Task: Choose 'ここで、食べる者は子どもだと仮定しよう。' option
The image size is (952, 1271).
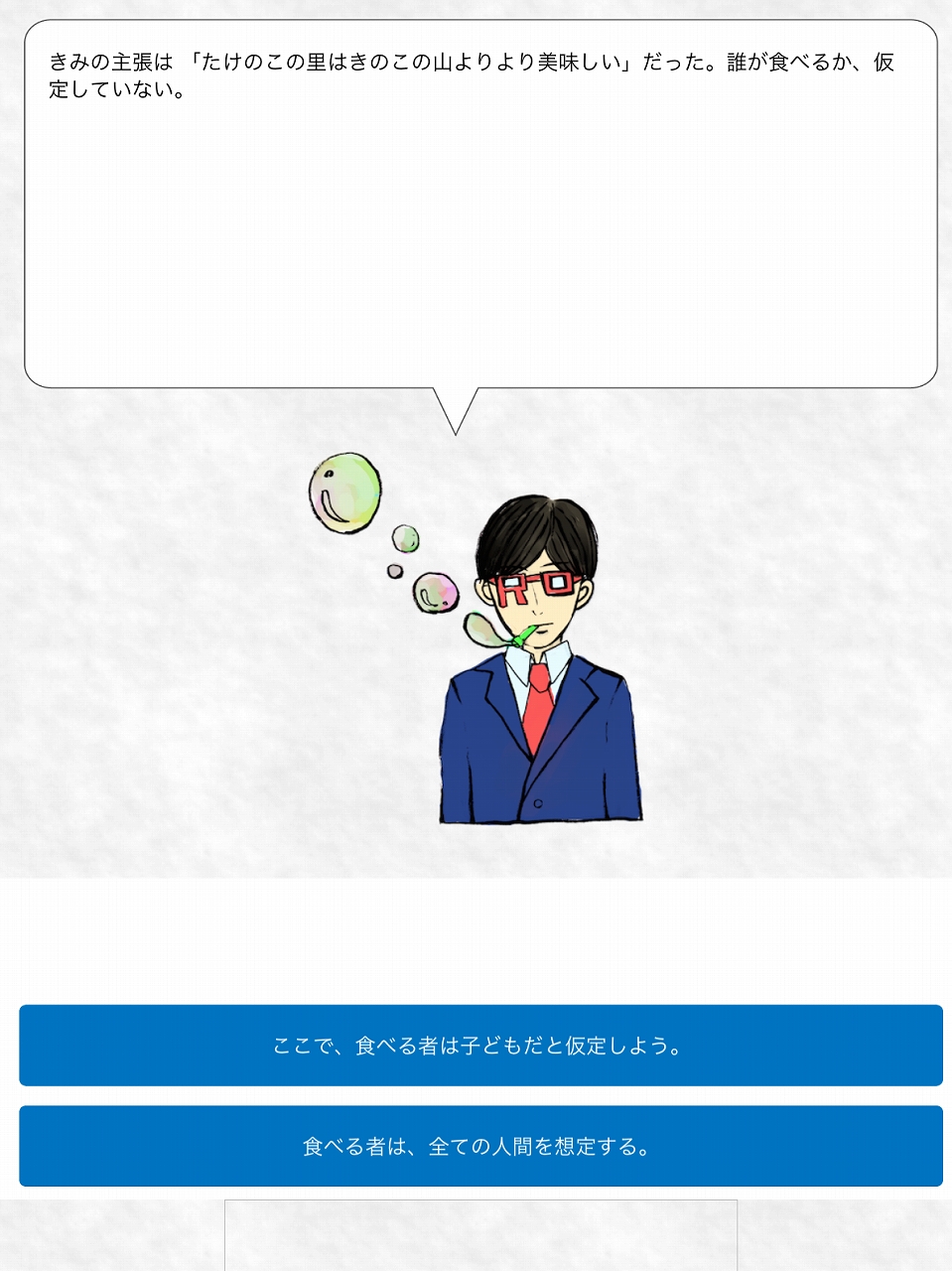Action: (x=480, y=1046)
